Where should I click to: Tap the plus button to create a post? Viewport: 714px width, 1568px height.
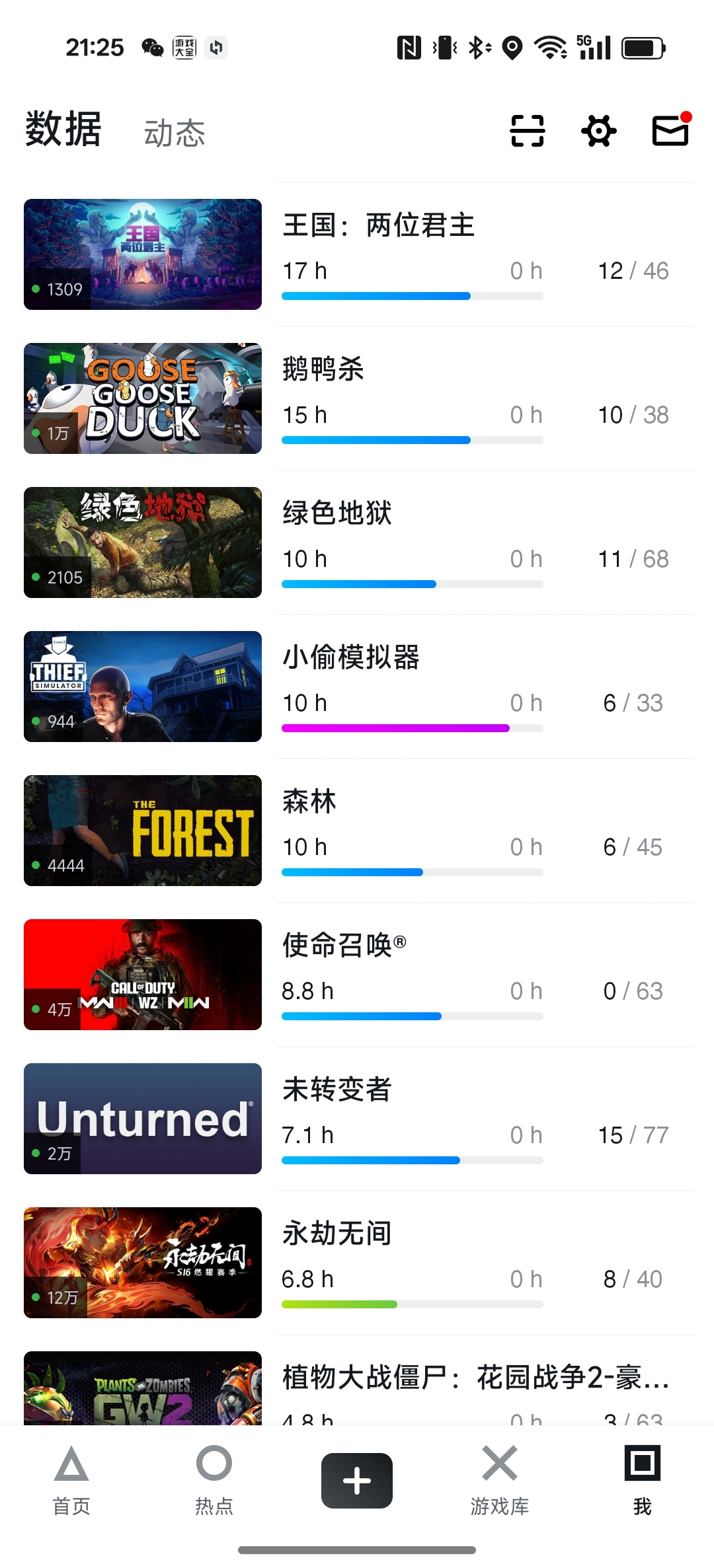point(357,1481)
